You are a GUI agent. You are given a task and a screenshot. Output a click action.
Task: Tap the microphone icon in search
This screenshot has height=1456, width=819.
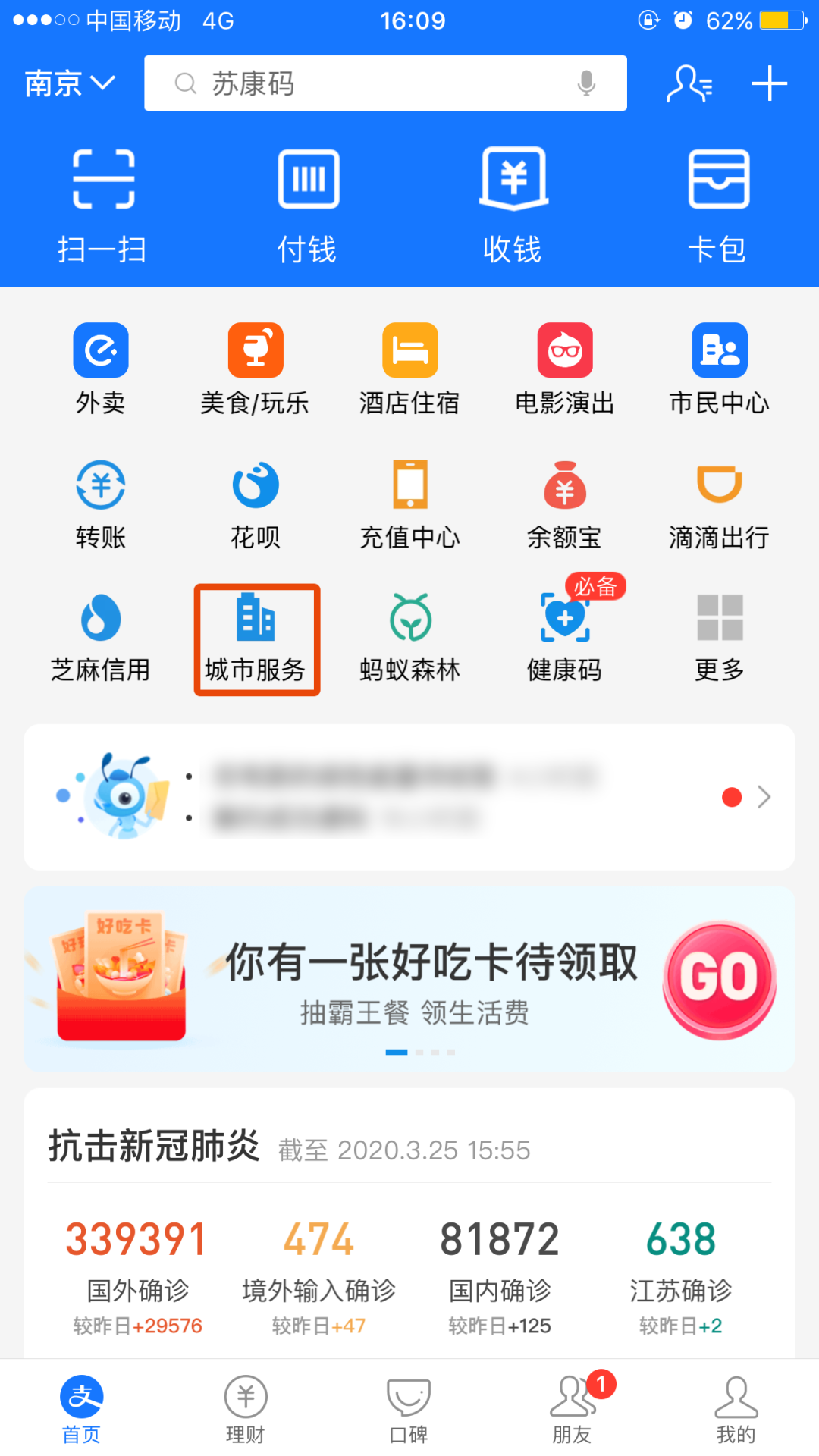[x=586, y=83]
